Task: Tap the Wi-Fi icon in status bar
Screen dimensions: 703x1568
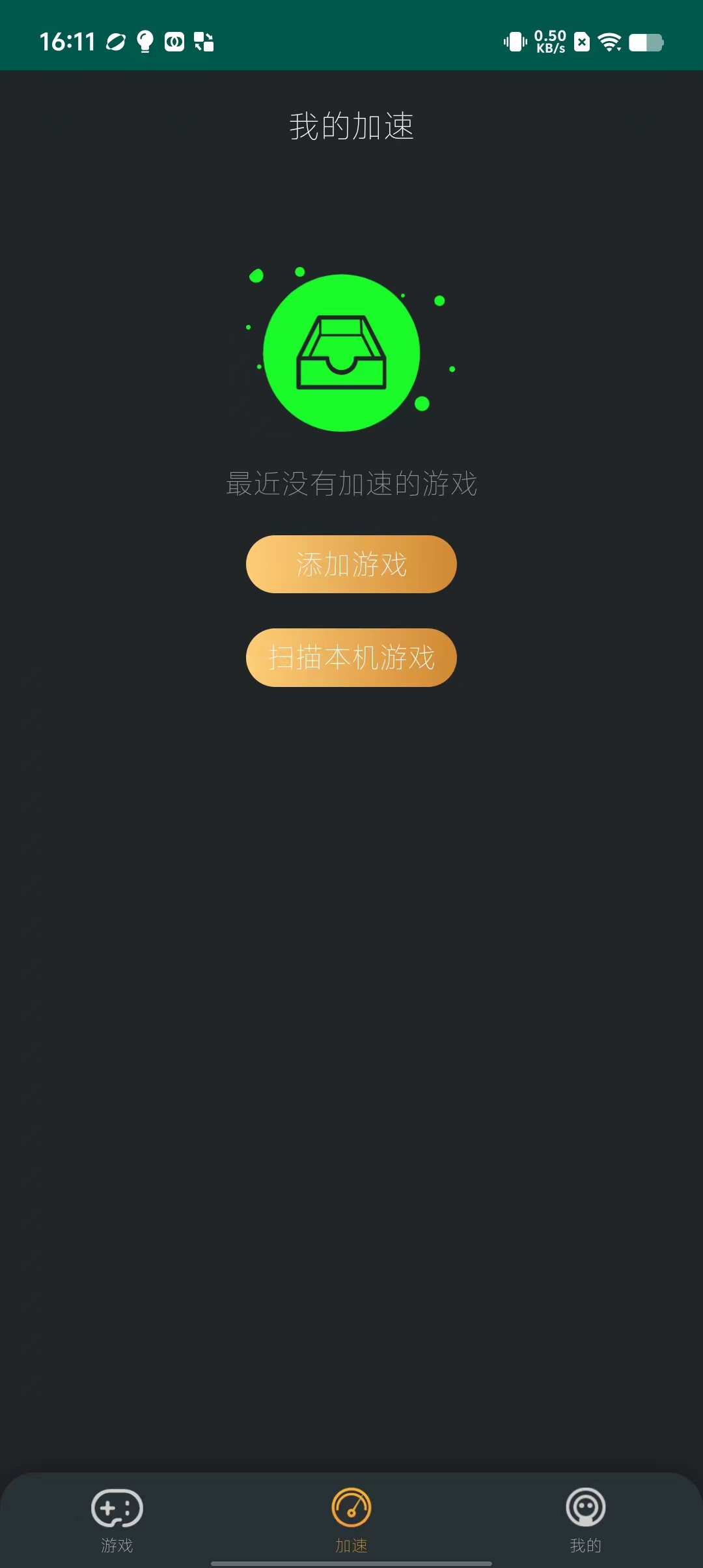Action: coord(610,42)
